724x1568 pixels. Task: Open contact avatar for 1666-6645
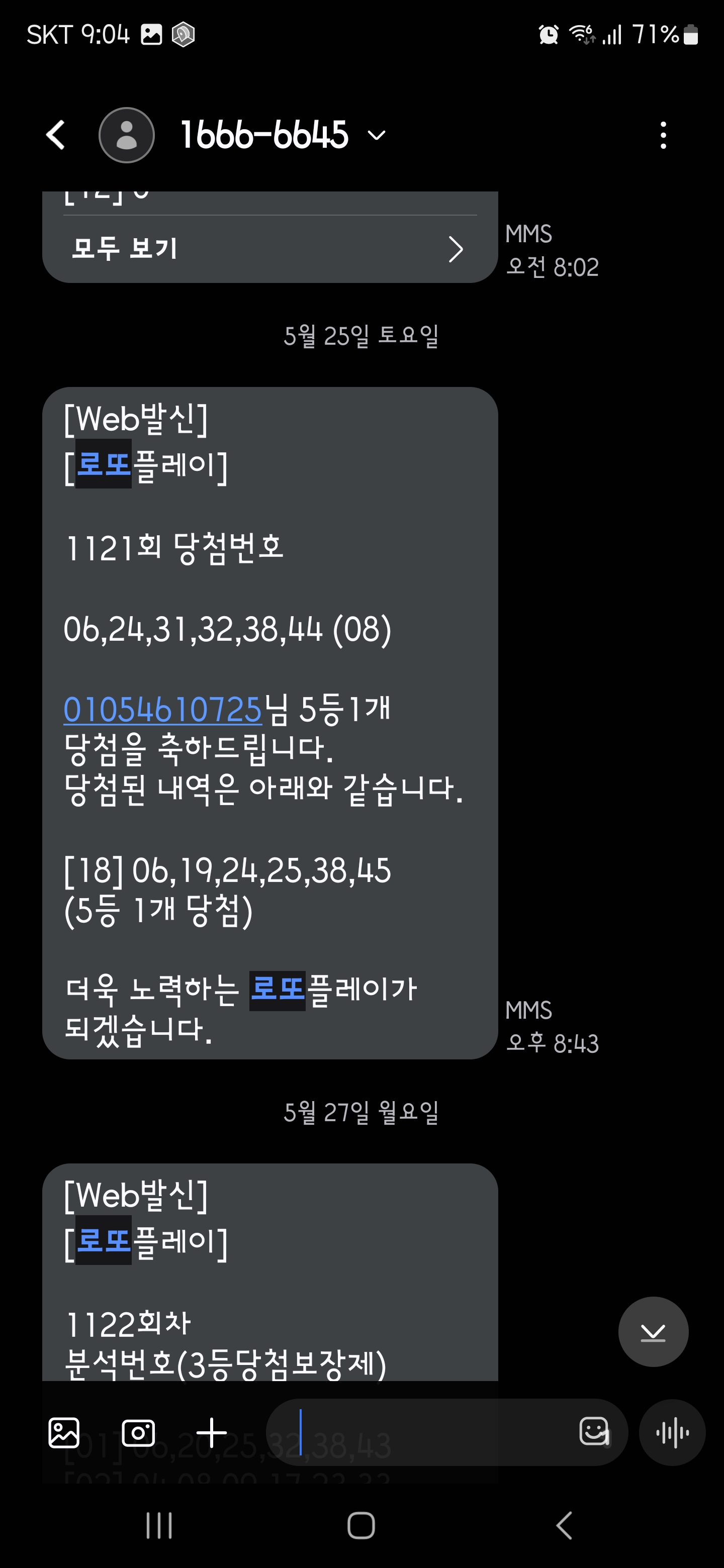pyautogui.click(x=127, y=135)
